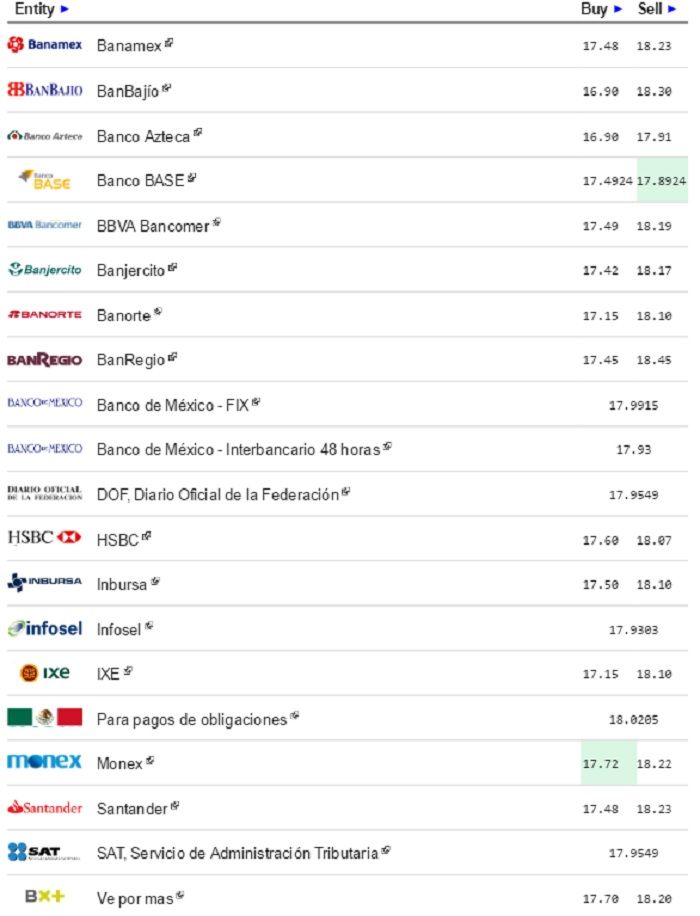Open DOF, Diario Oficial de la Federación
Viewport: 700px width, 916px height.
pyautogui.click(x=217, y=495)
